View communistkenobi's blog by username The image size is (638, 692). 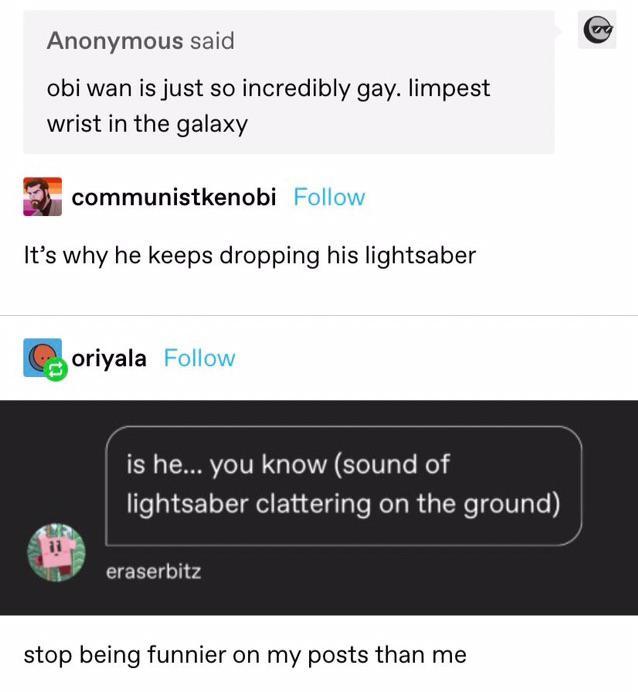tap(174, 197)
